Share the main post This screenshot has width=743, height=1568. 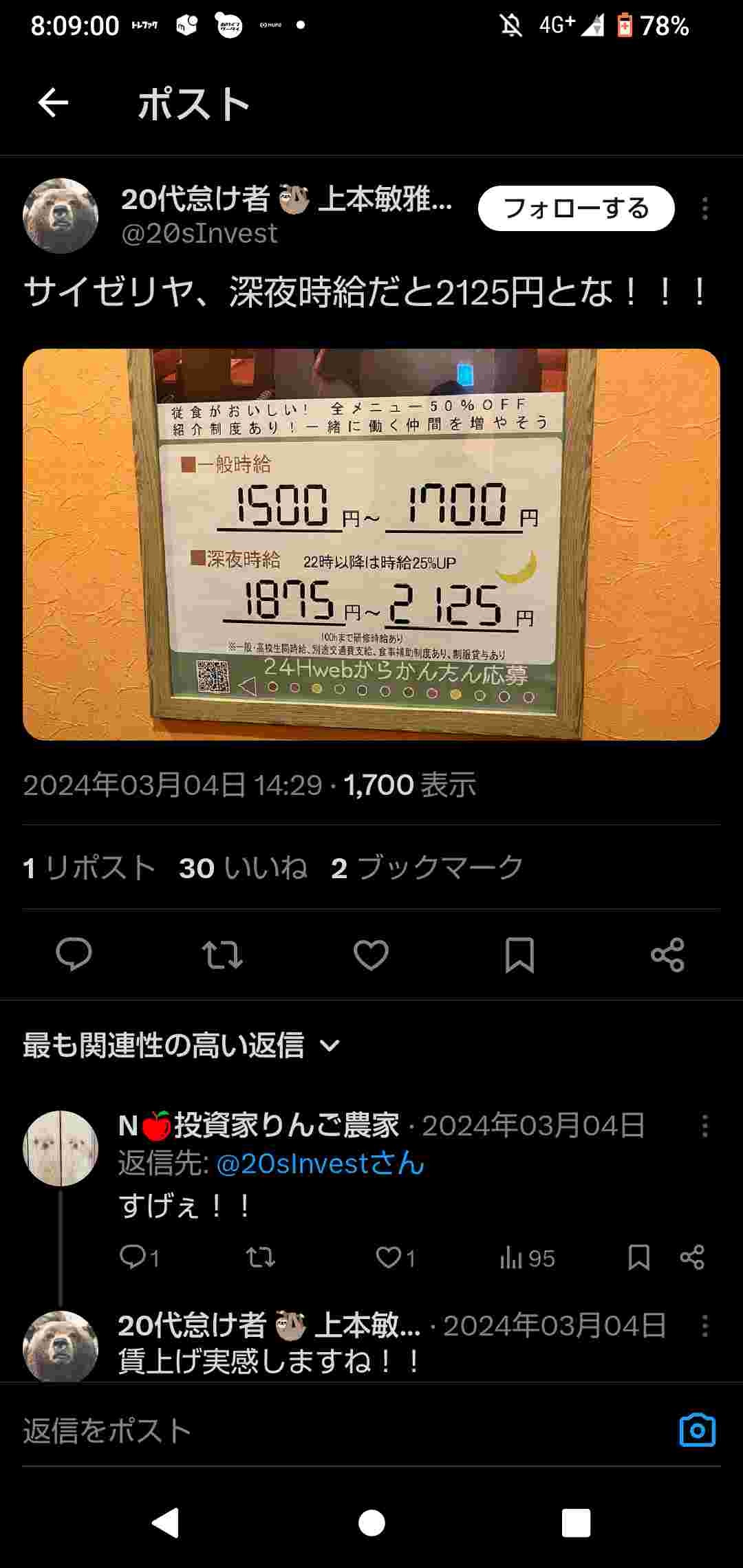(667, 955)
